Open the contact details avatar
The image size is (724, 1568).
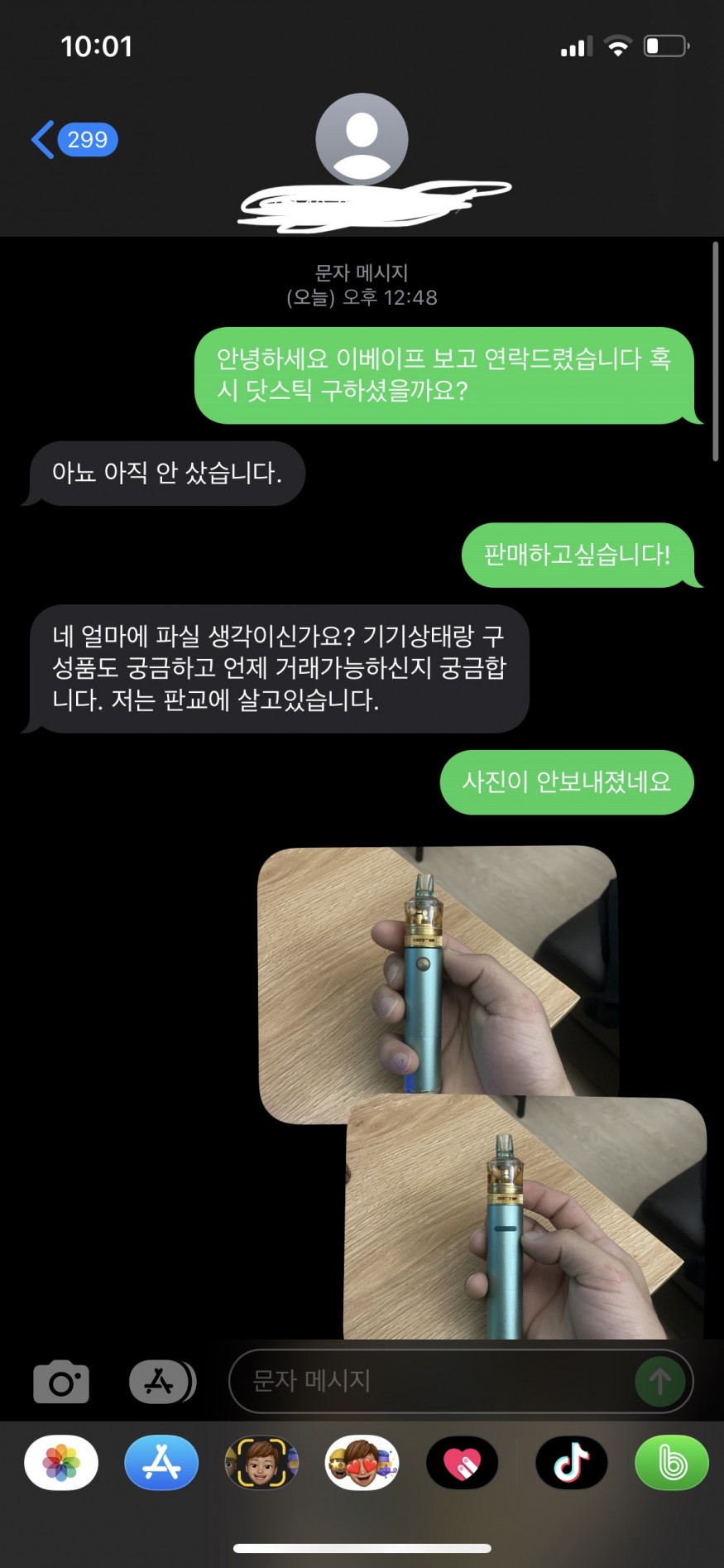(x=362, y=139)
